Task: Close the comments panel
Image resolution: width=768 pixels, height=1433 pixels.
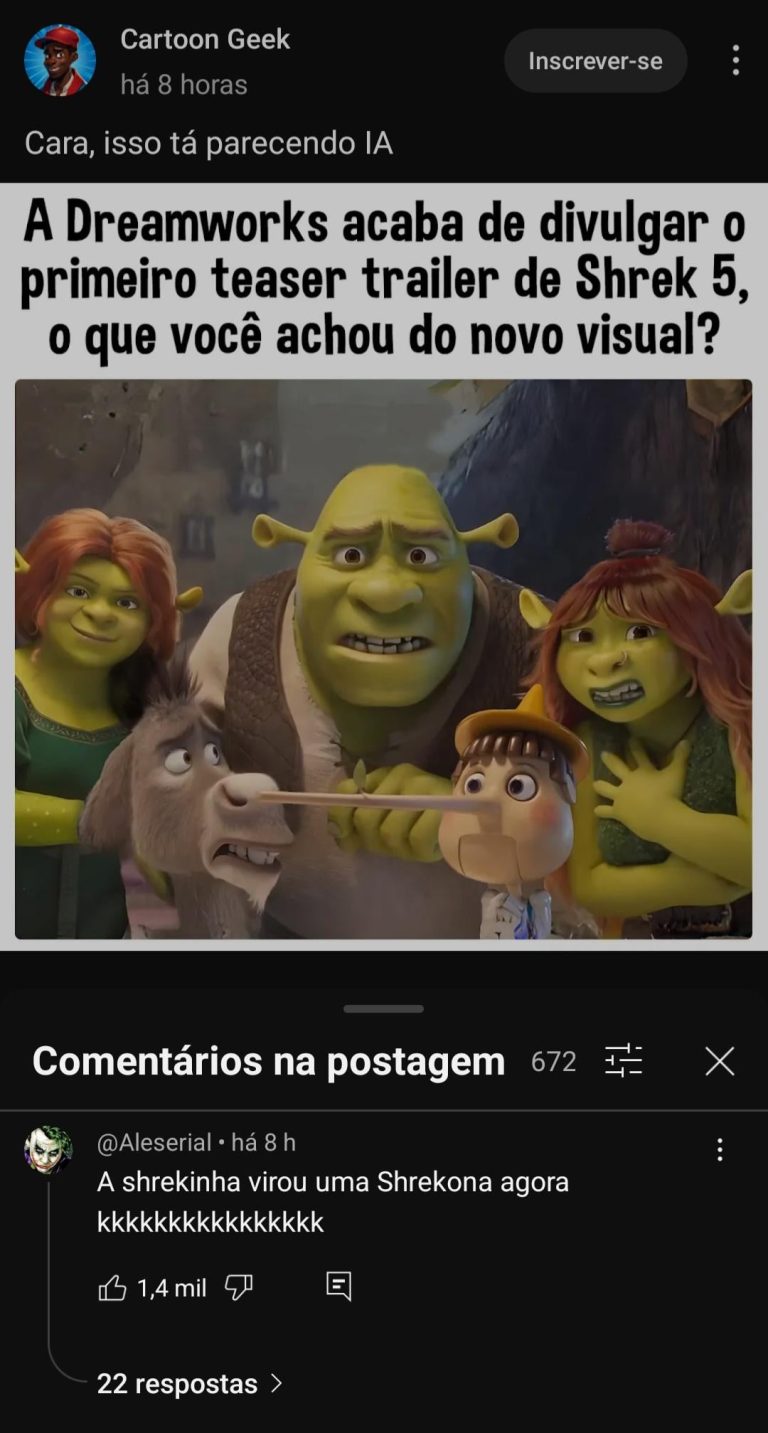Action: (719, 1061)
